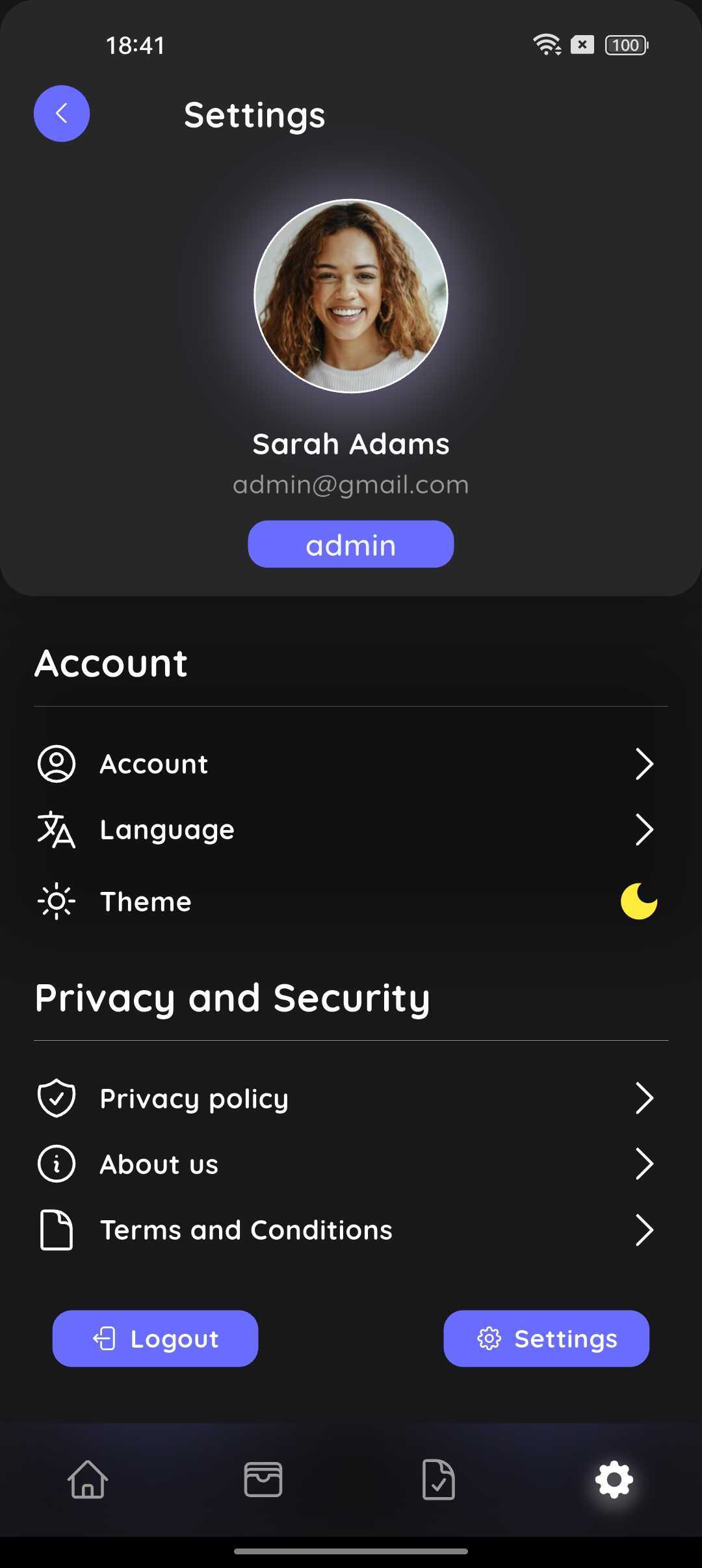Open Privacy policy via its chevron
This screenshot has width=702, height=1568.
click(645, 1099)
